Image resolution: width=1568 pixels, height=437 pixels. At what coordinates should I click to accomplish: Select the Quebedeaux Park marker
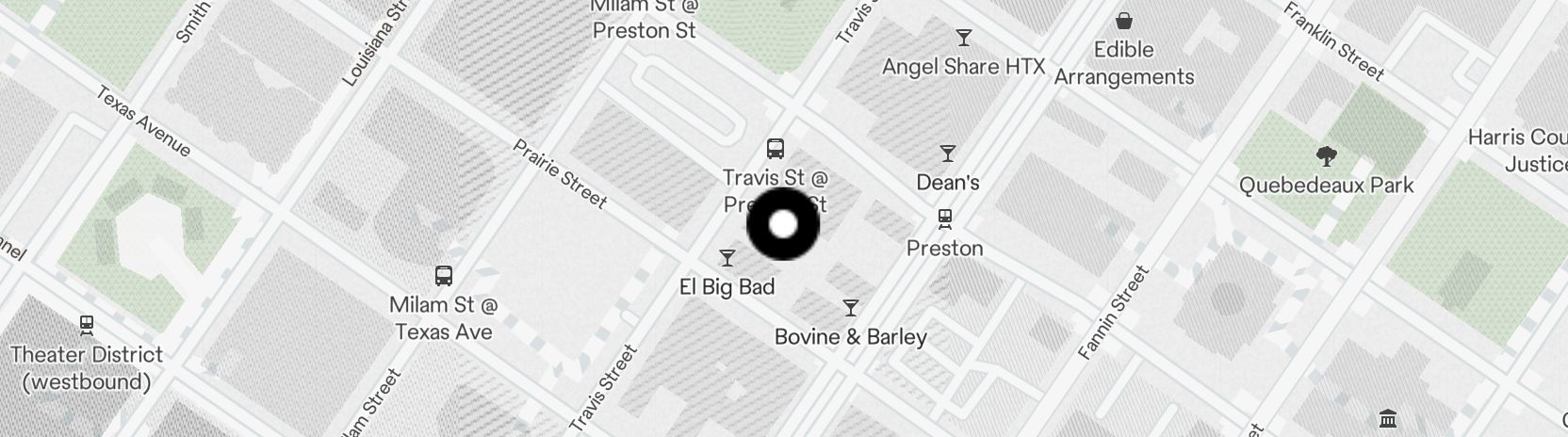click(1326, 156)
